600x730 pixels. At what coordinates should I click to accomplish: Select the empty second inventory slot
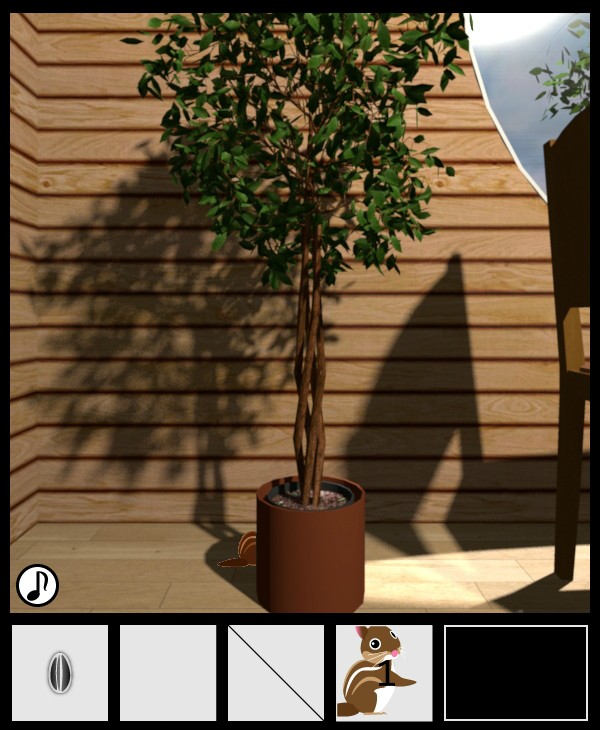[x=168, y=673]
